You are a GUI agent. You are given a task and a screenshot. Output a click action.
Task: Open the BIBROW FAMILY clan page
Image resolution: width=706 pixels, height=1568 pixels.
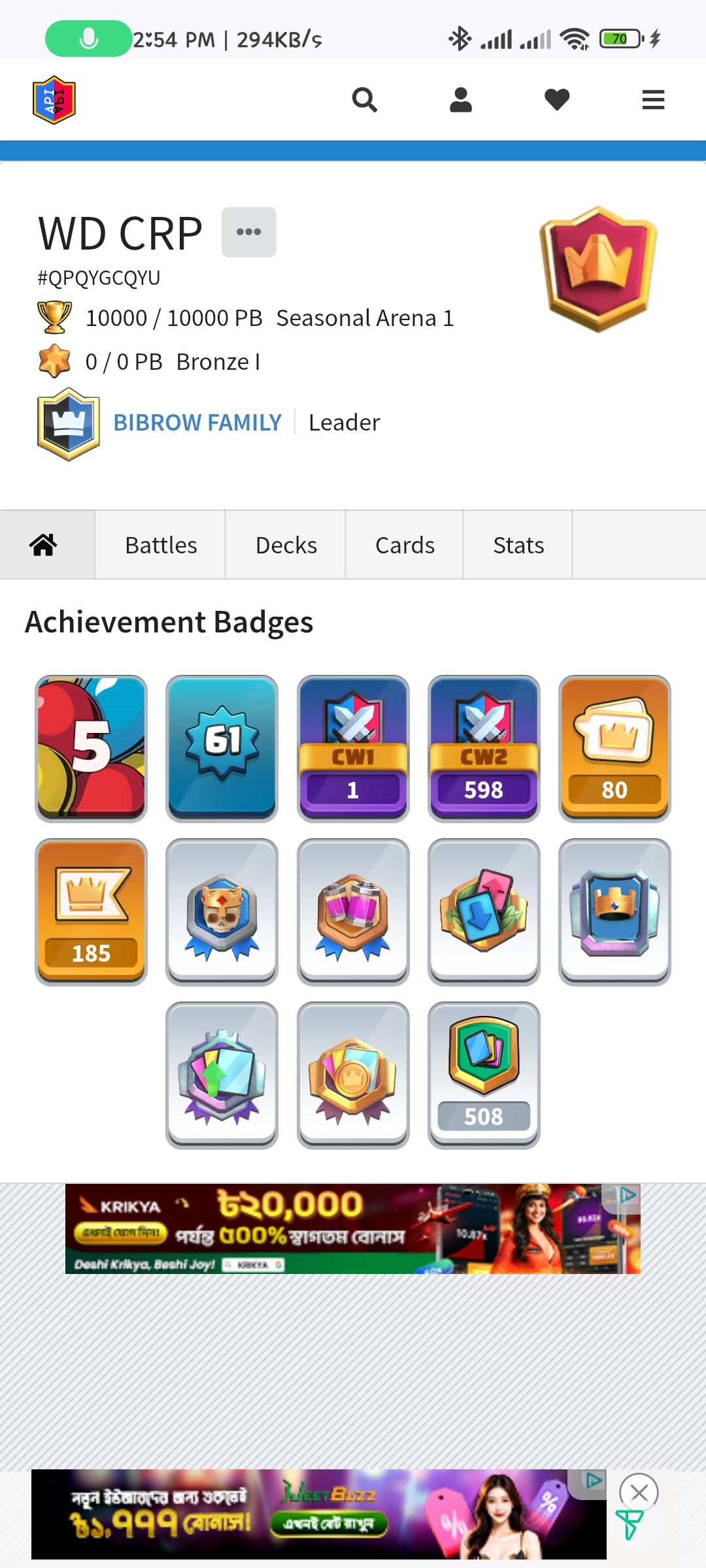[x=197, y=423]
